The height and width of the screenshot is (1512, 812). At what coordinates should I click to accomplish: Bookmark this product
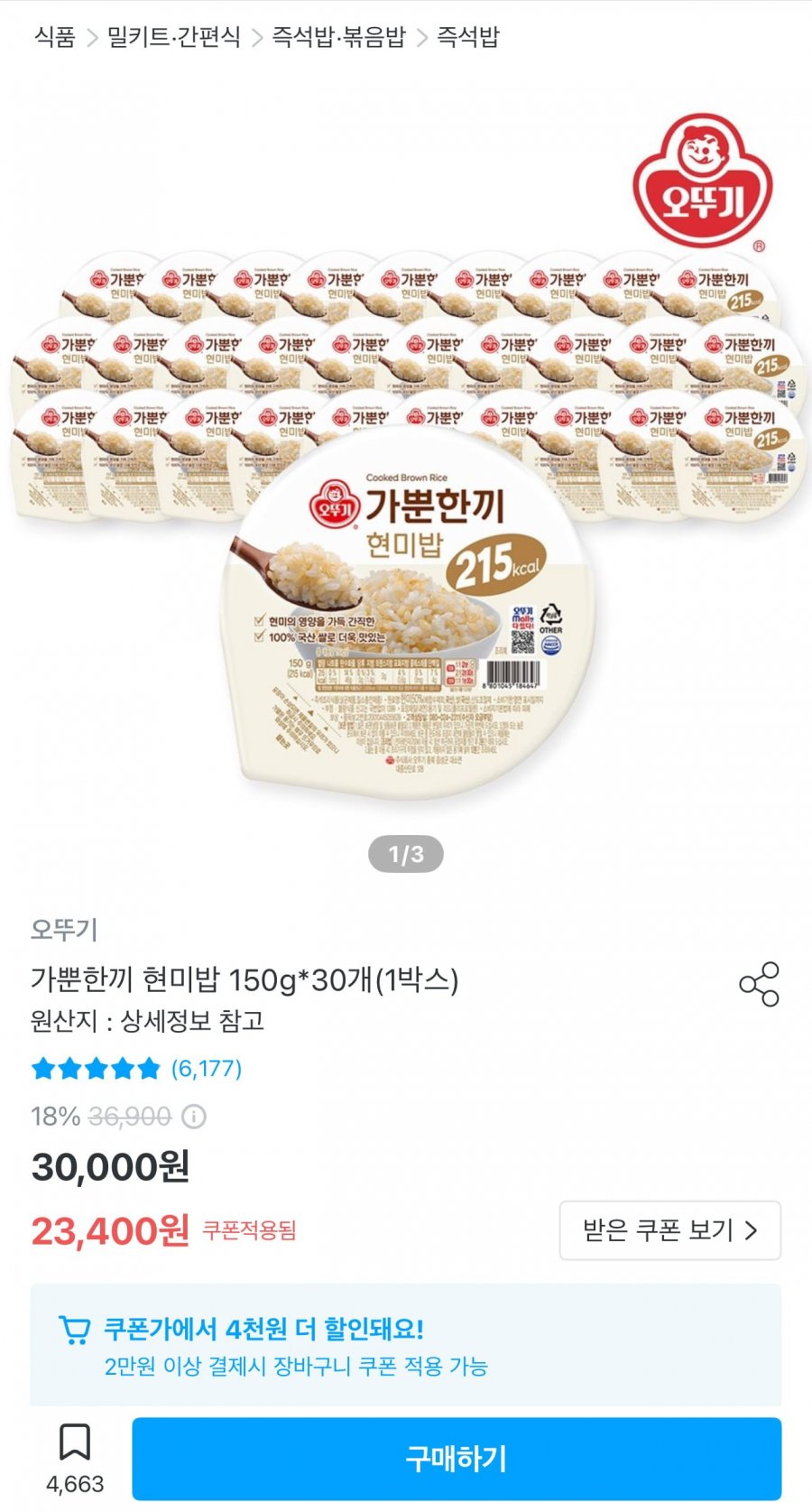coord(75,1443)
